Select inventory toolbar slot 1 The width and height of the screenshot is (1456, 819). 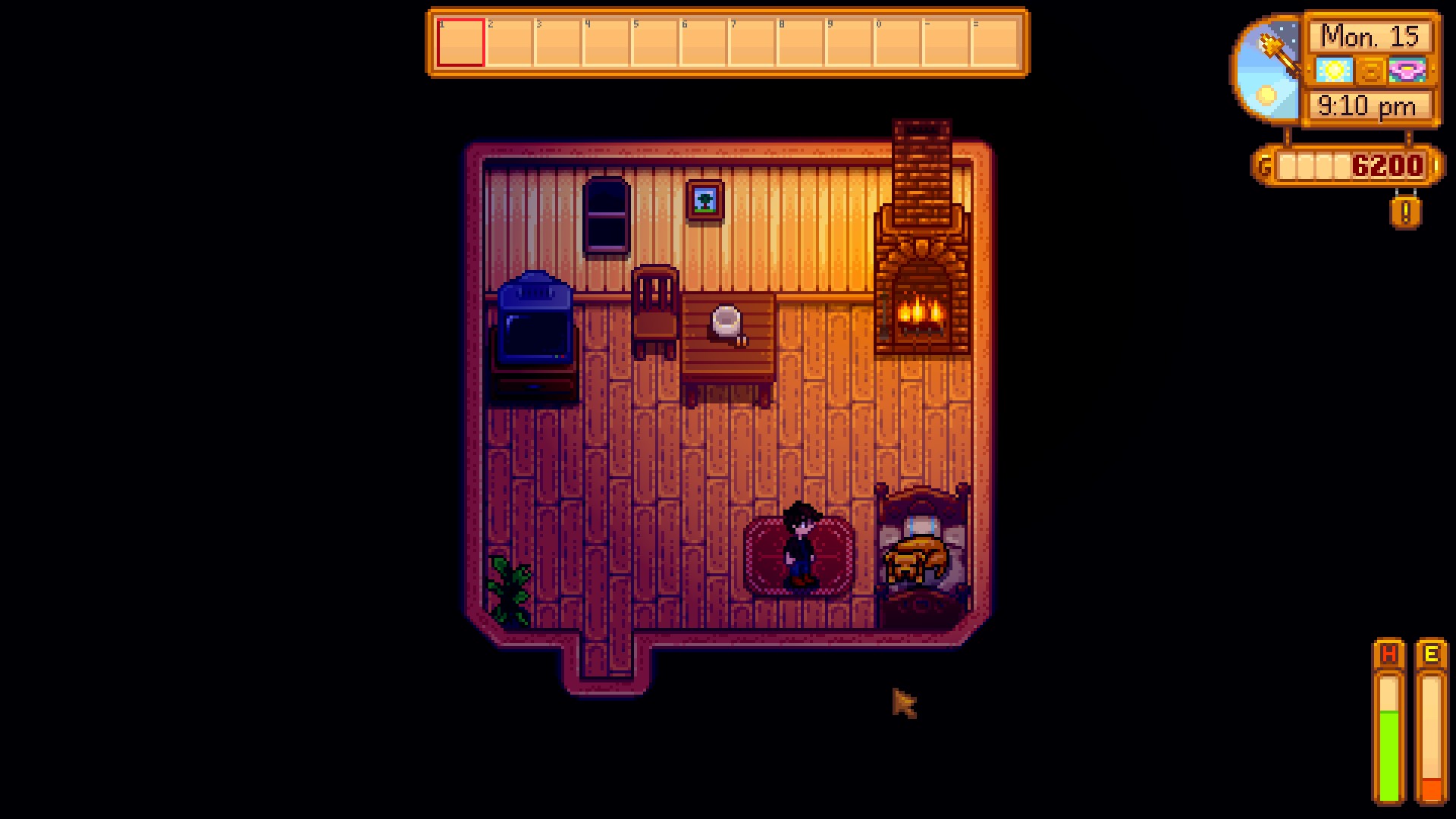coord(460,42)
